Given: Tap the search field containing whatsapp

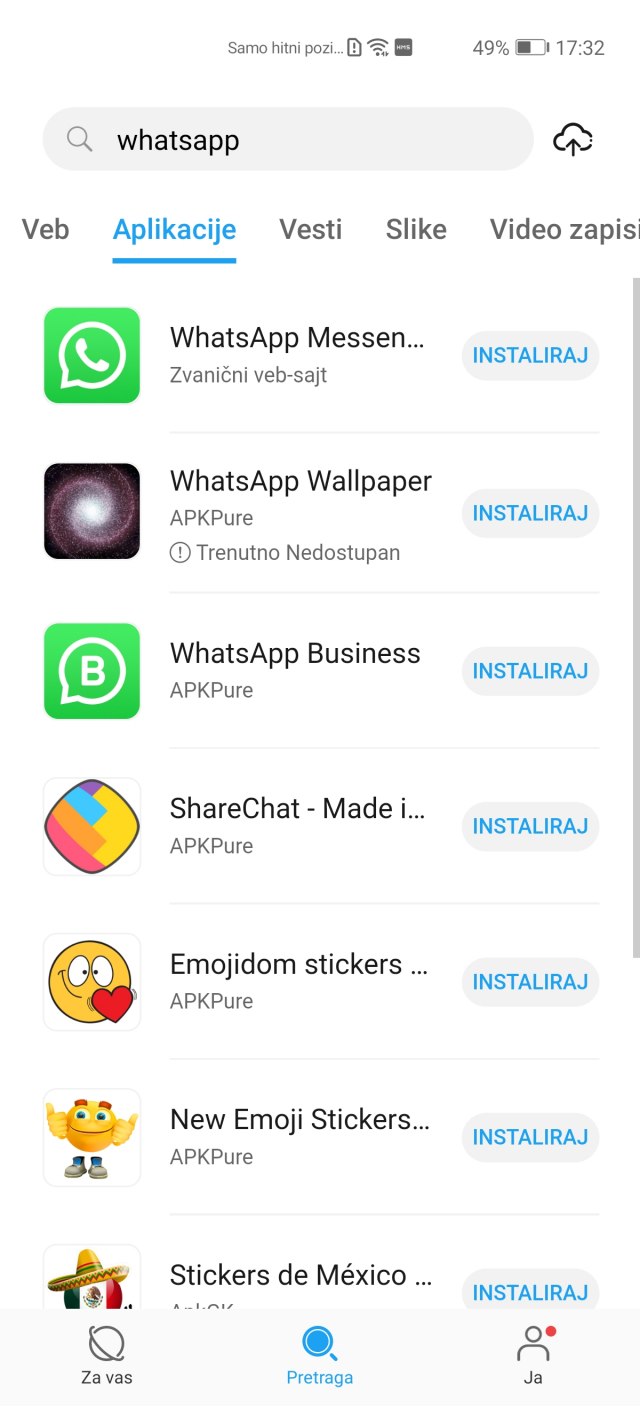Looking at the screenshot, I should tap(288, 140).
